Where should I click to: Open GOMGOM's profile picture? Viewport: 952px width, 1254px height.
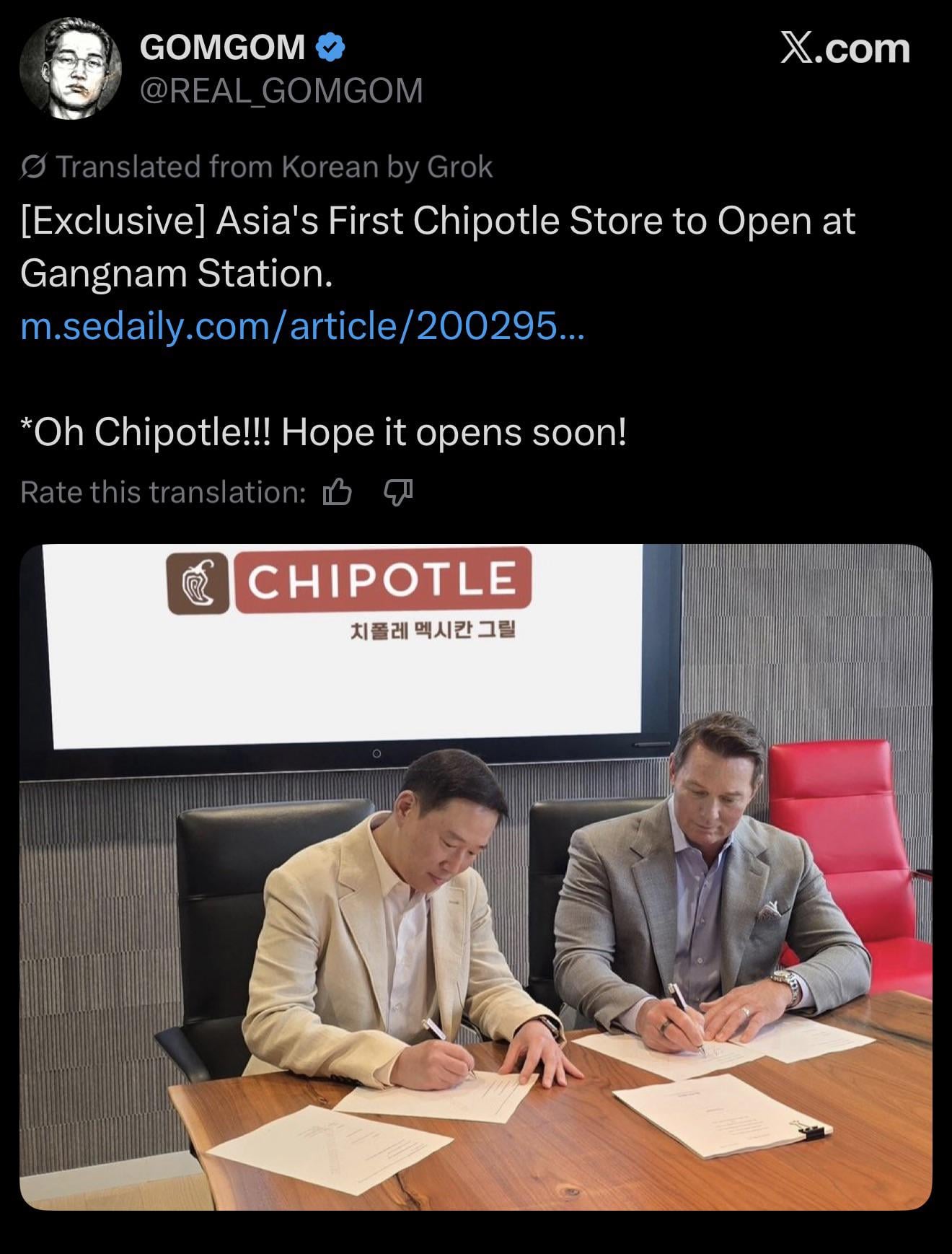pyautogui.click(x=70, y=69)
